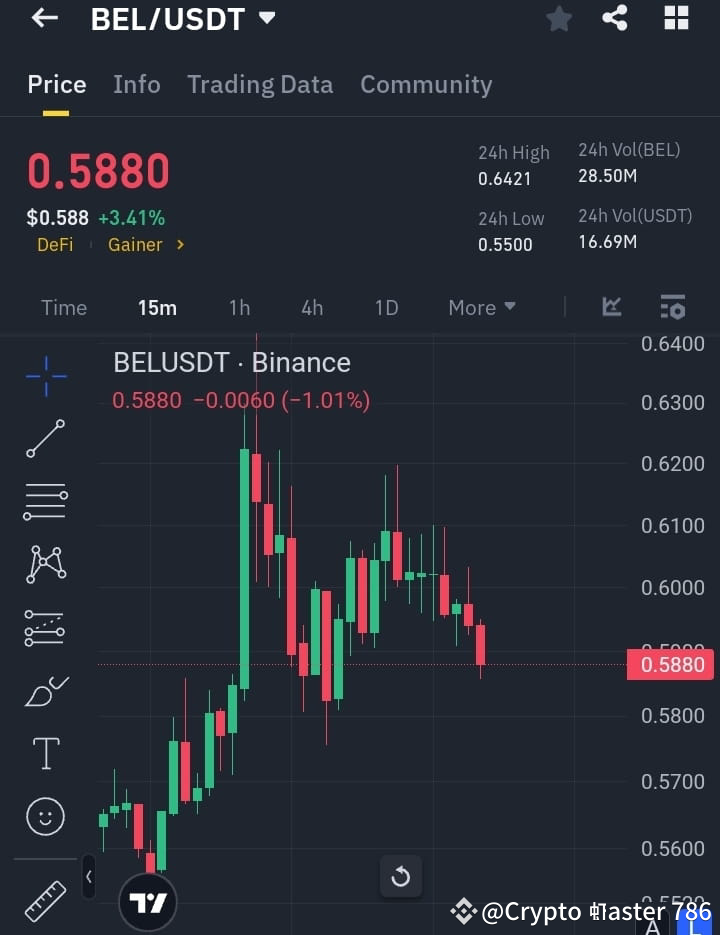Open the emoji sticker tool

coord(44,816)
